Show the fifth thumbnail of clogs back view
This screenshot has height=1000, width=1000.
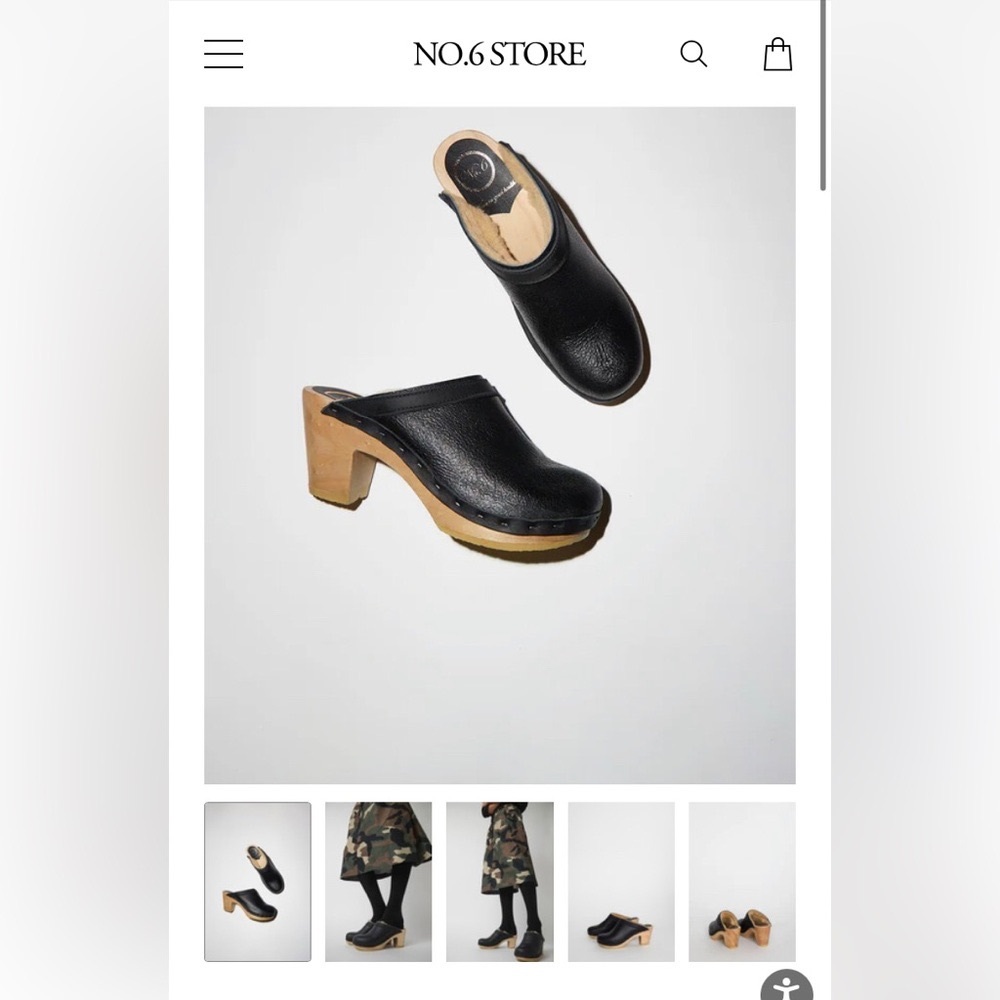pyautogui.click(x=742, y=881)
